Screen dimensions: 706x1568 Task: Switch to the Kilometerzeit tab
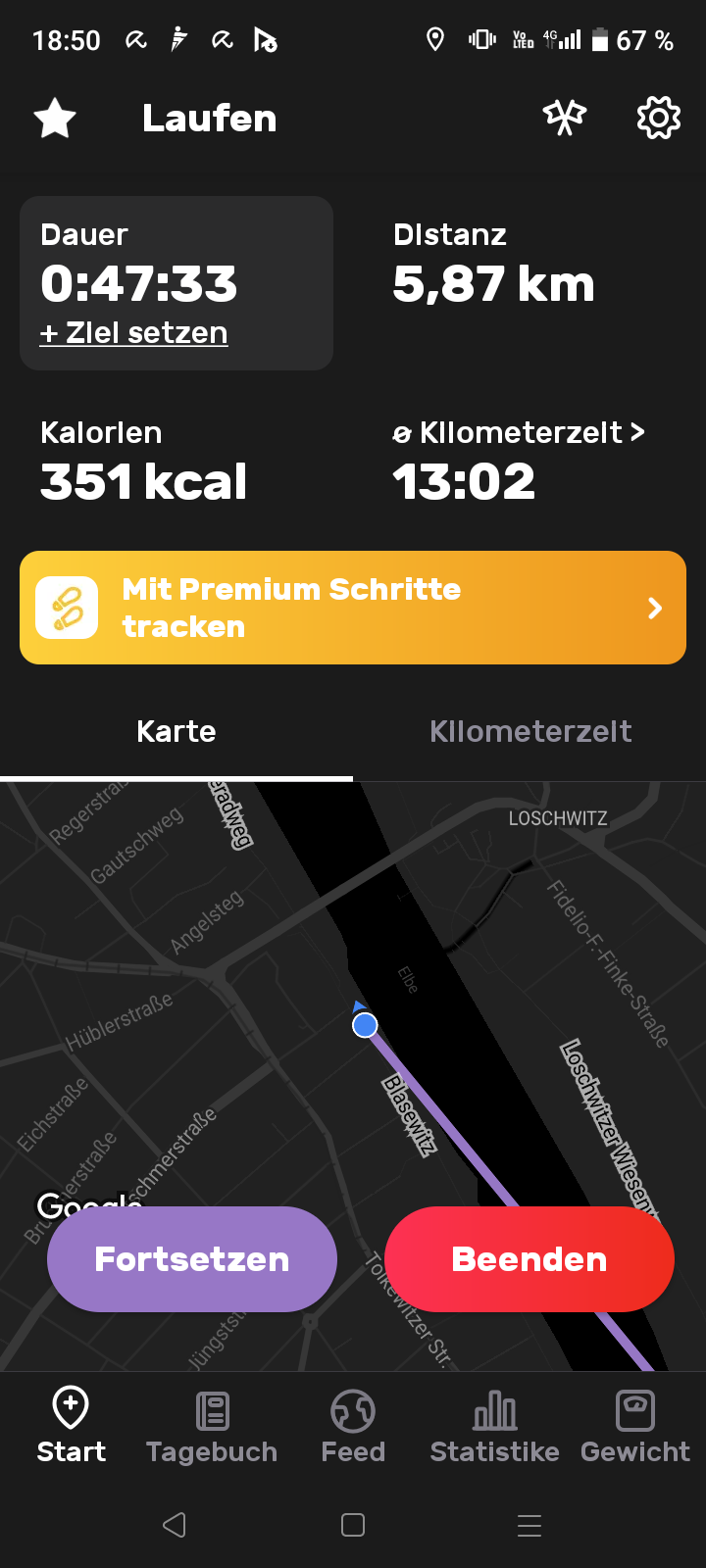coord(529,731)
